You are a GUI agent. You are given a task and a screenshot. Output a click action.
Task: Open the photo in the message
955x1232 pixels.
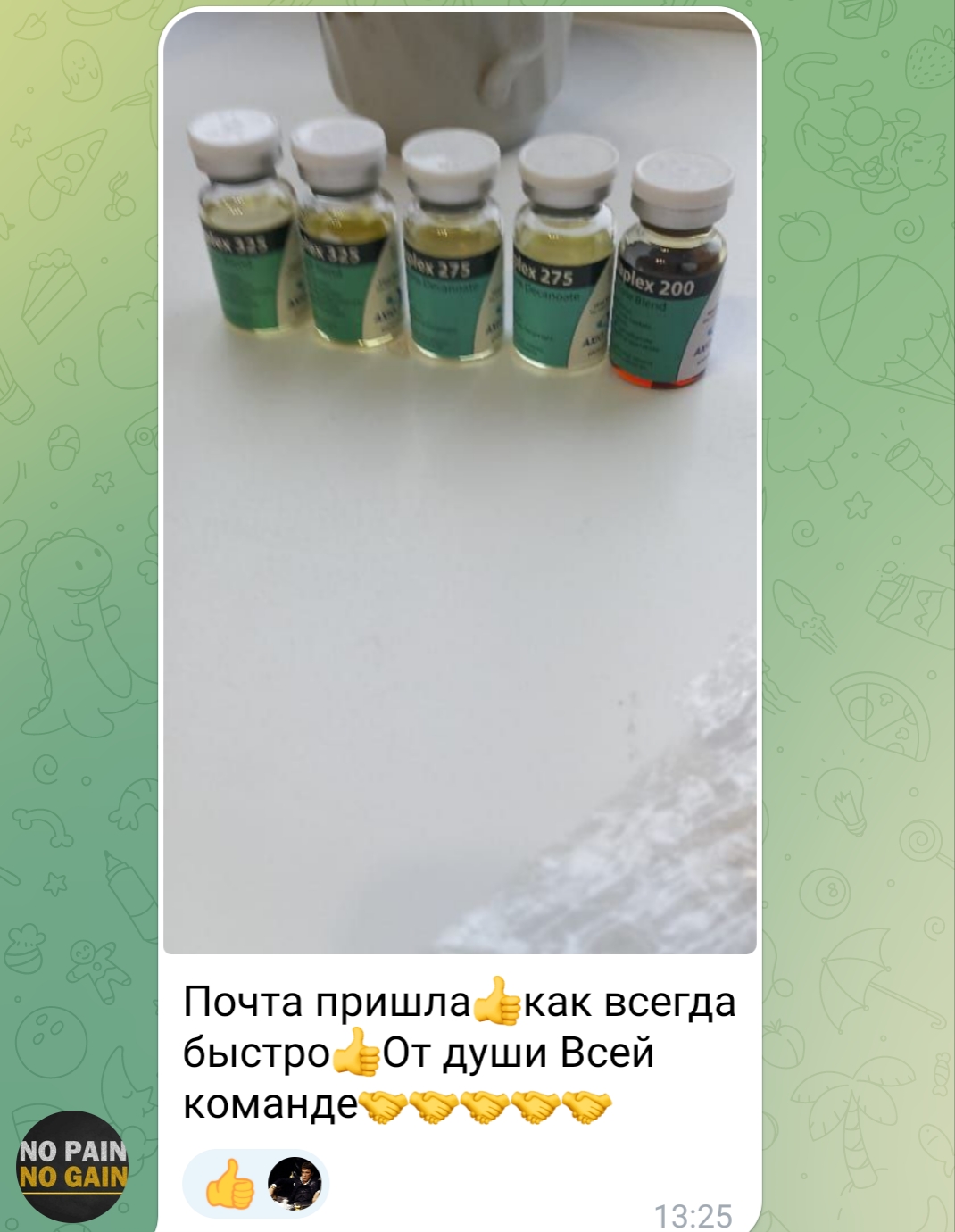460,482
